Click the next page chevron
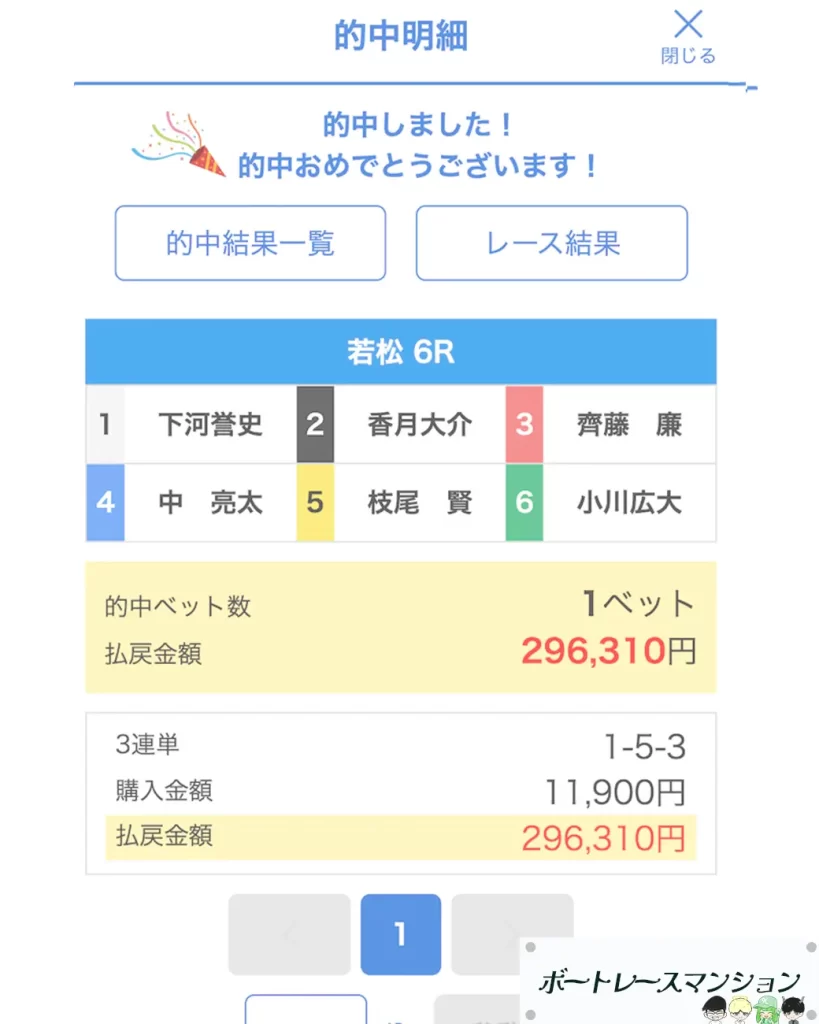 [x=512, y=934]
